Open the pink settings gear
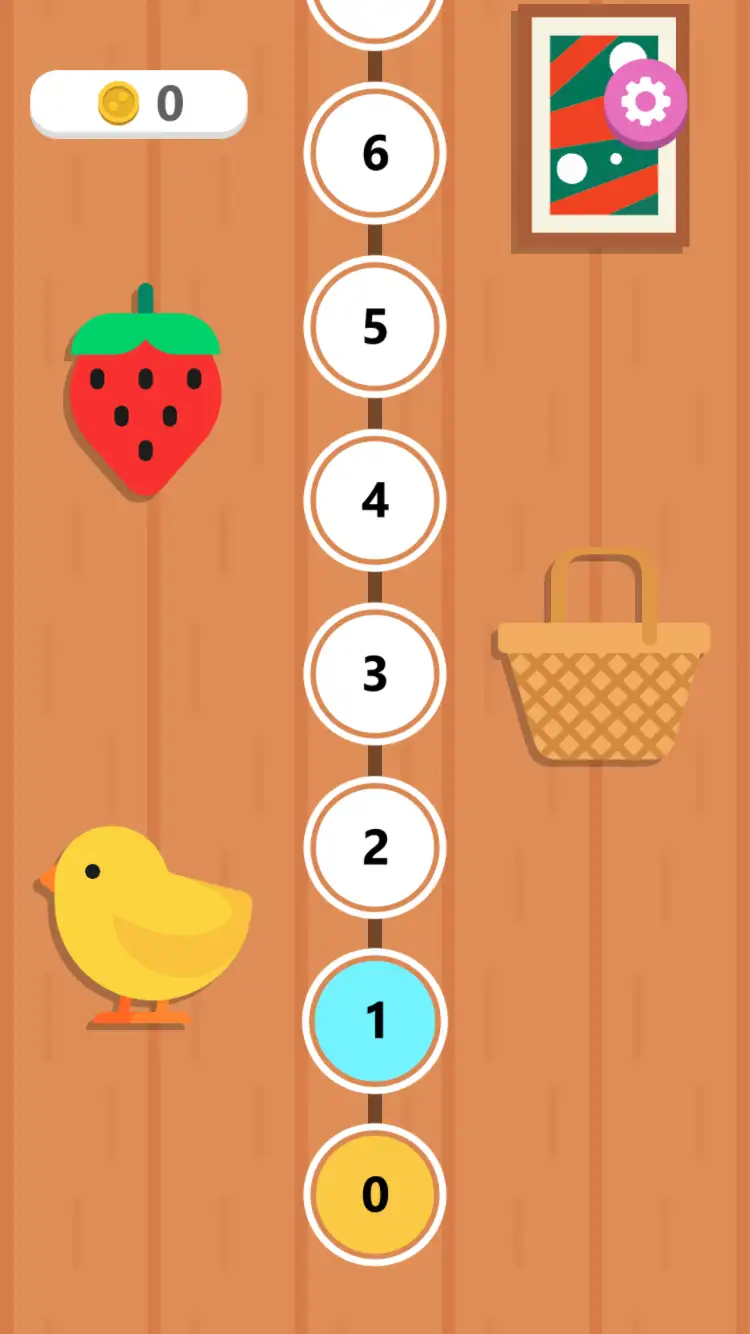750x1334 pixels. 645,102
